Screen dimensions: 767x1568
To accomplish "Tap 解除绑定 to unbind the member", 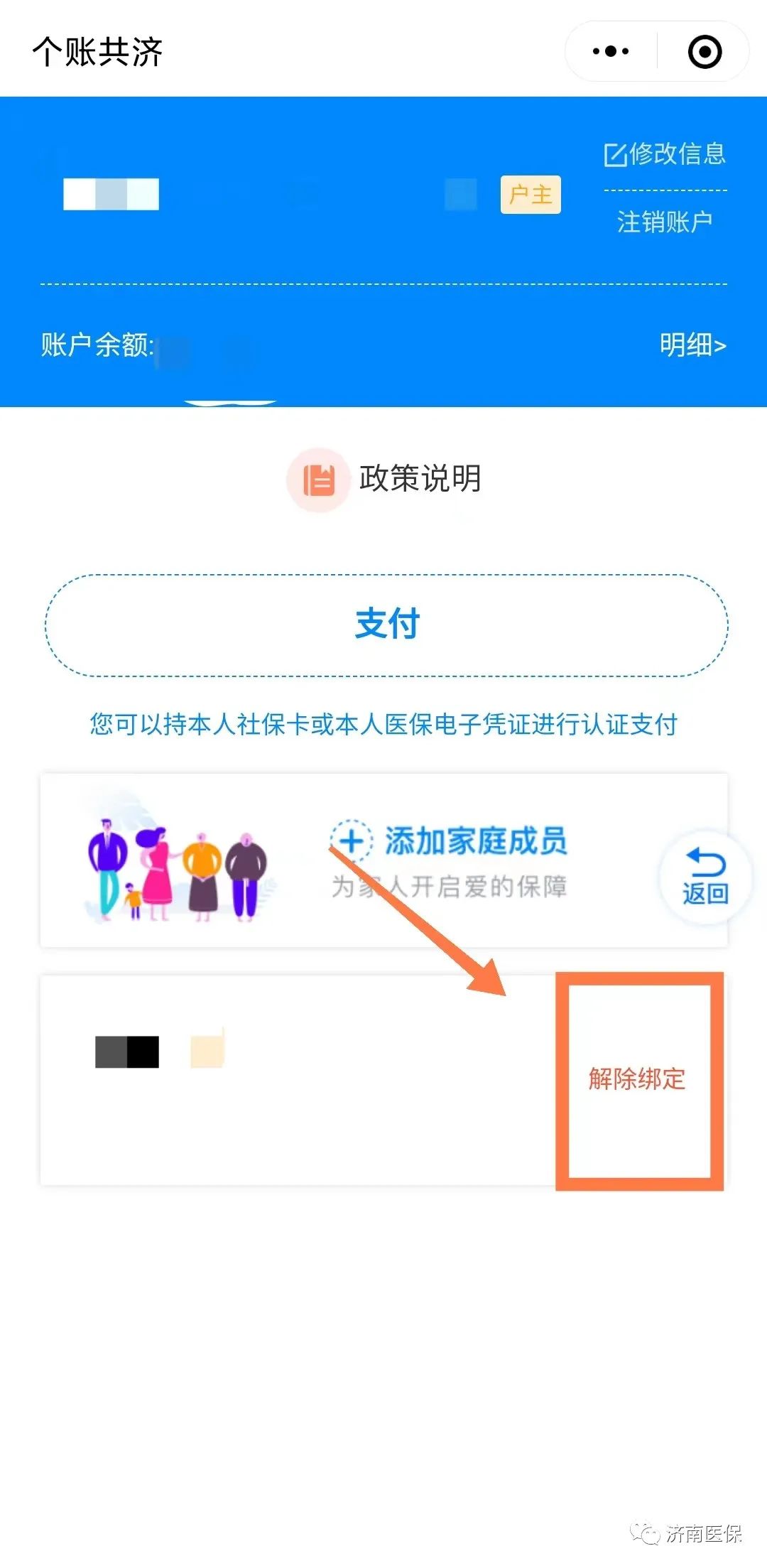I will click(637, 1078).
